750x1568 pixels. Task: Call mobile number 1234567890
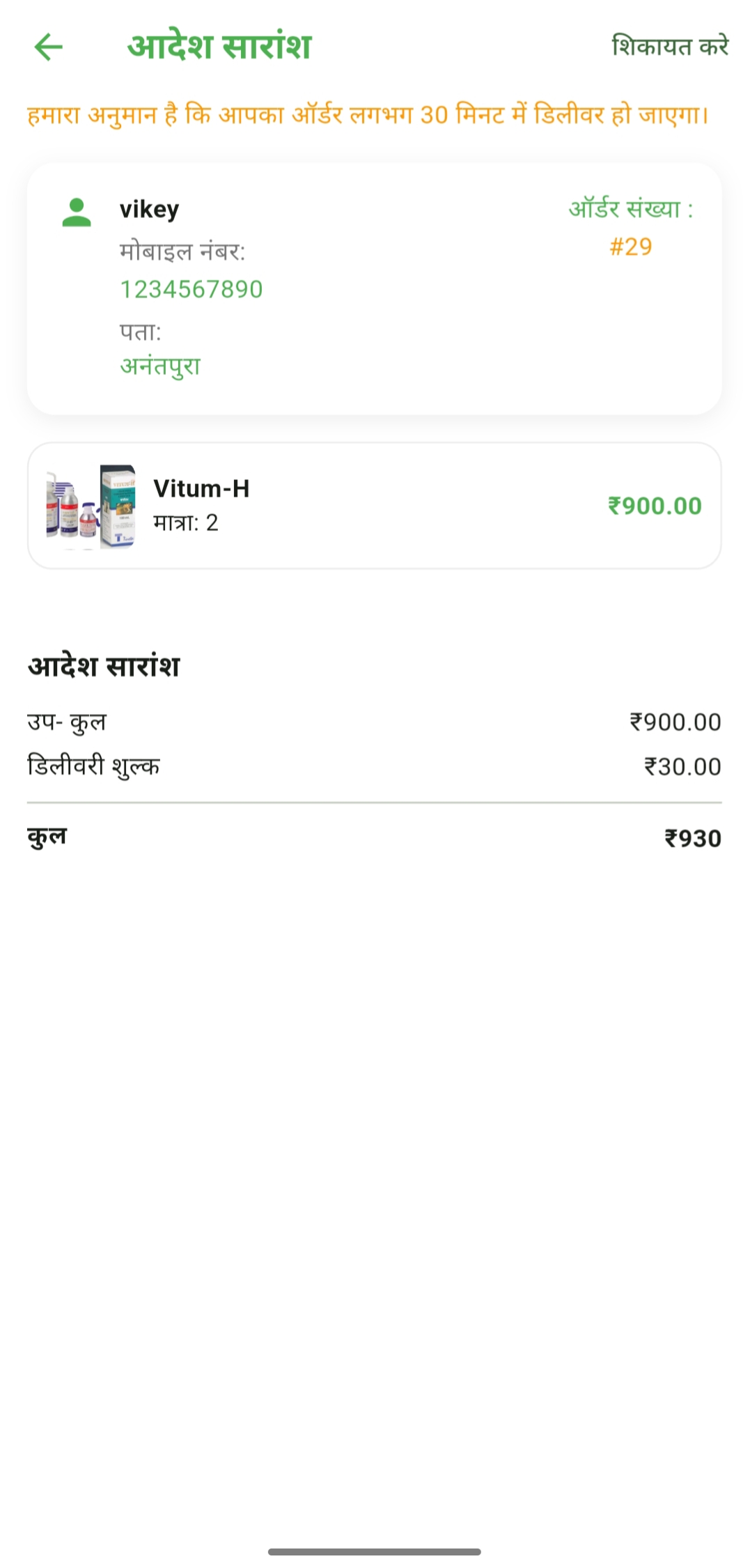pyautogui.click(x=192, y=289)
